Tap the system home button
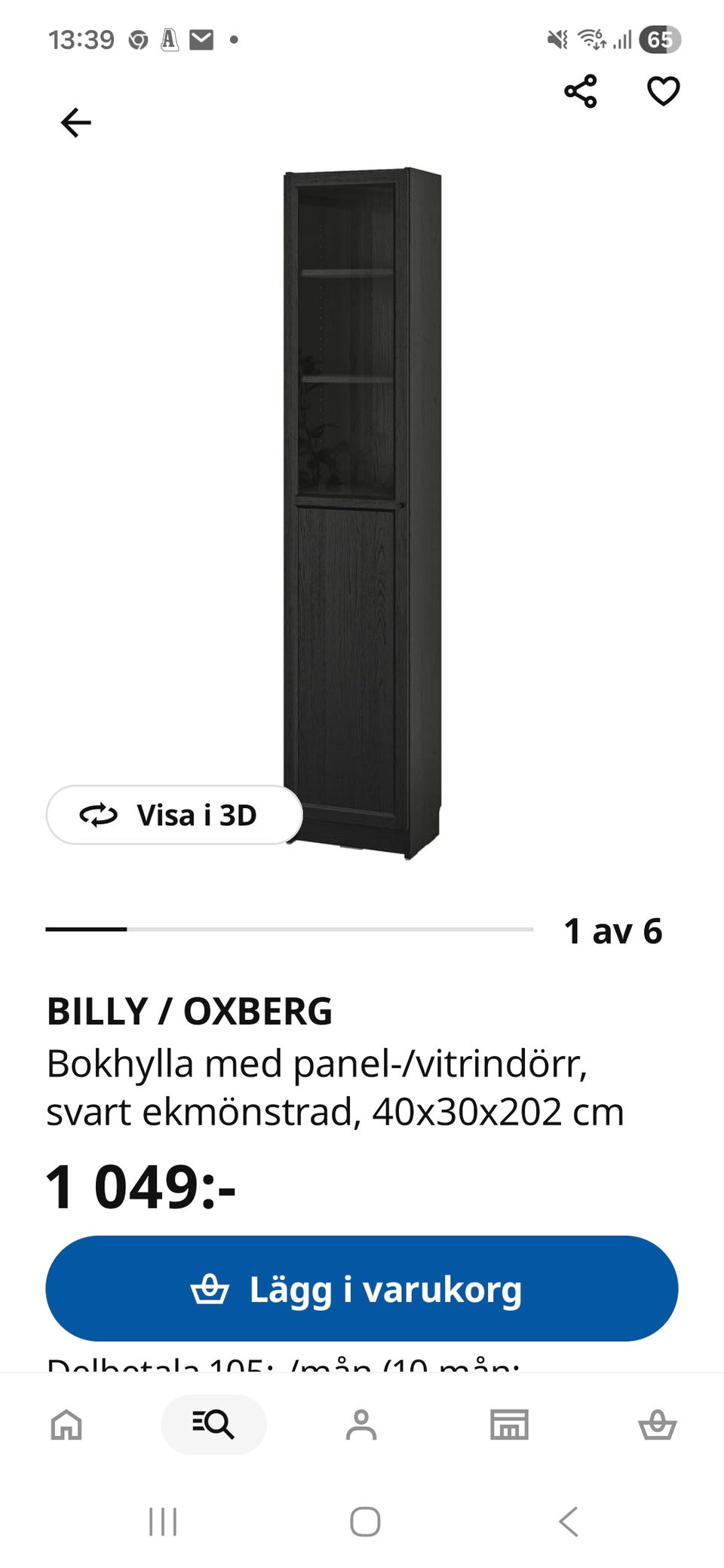The image size is (724, 1568). 365,1521
